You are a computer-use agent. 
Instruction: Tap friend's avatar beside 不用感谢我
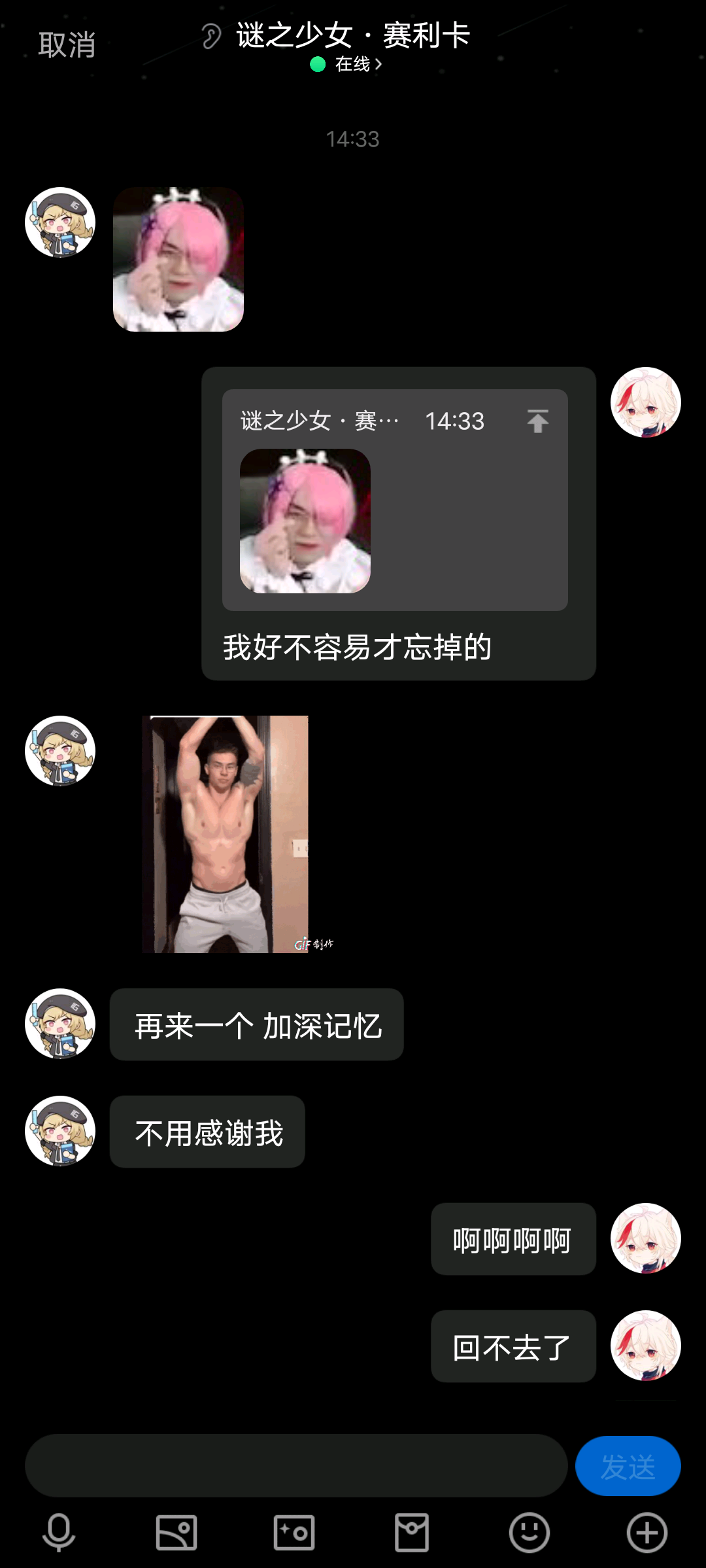click(x=59, y=1132)
